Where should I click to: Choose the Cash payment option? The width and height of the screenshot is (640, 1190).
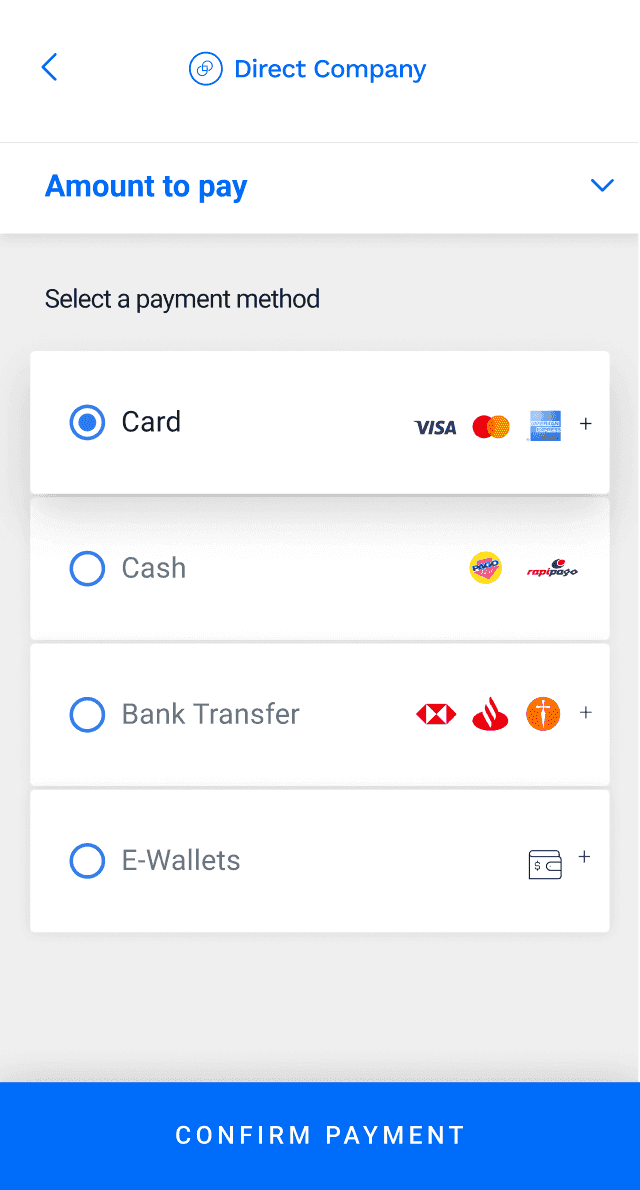coord(88,568)
